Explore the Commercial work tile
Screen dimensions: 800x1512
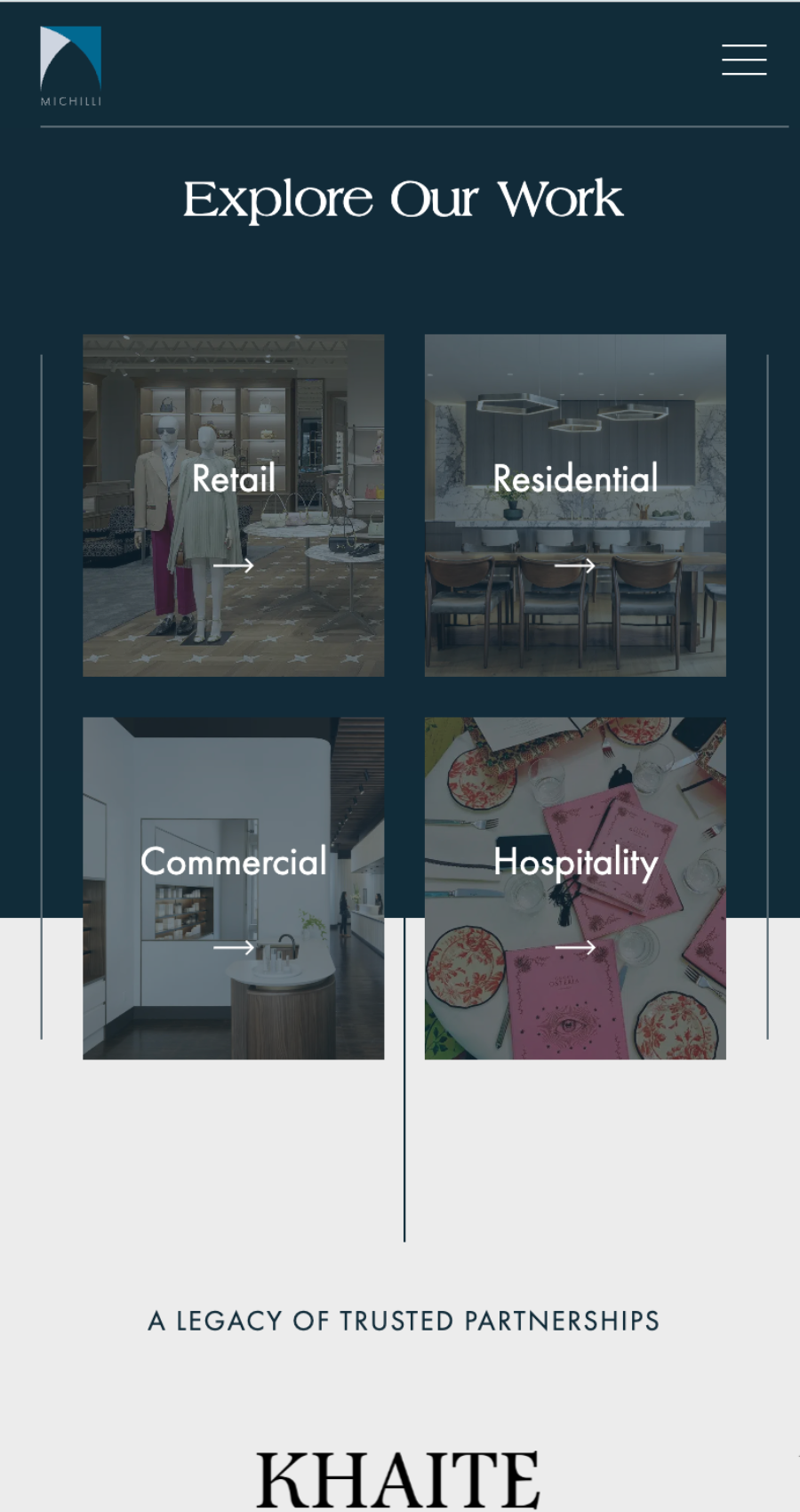[x=234, y=888]
